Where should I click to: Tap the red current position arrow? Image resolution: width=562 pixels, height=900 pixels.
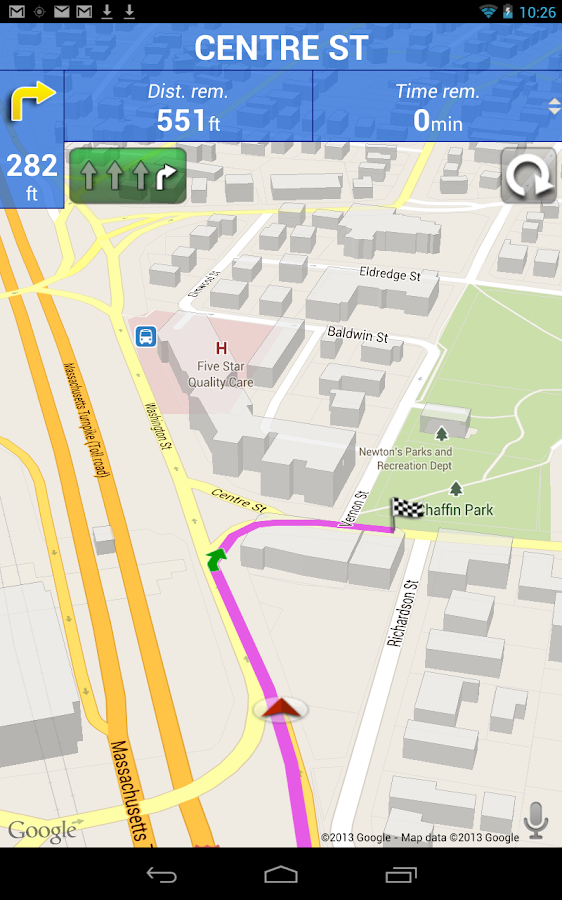(x=281, y=708)
